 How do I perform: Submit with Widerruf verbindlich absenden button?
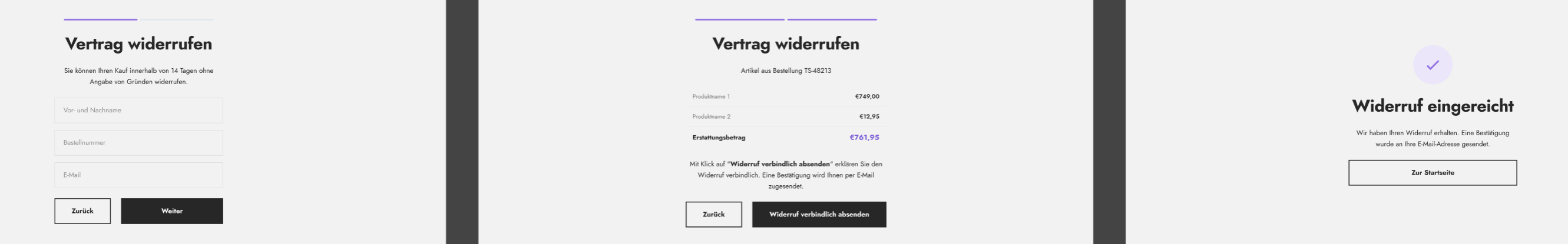coord(819,215)
